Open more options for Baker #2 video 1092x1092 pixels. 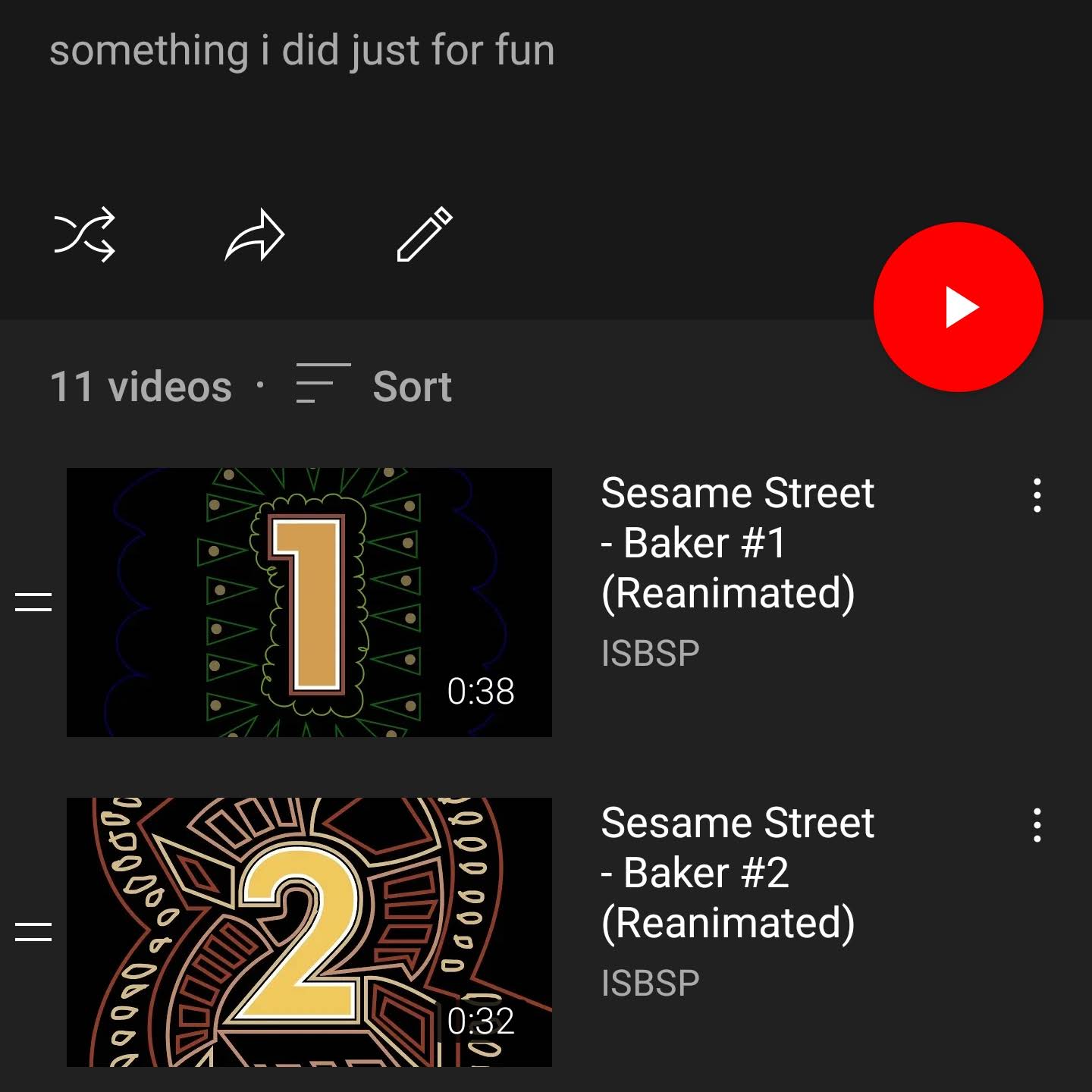(1037, 825)
